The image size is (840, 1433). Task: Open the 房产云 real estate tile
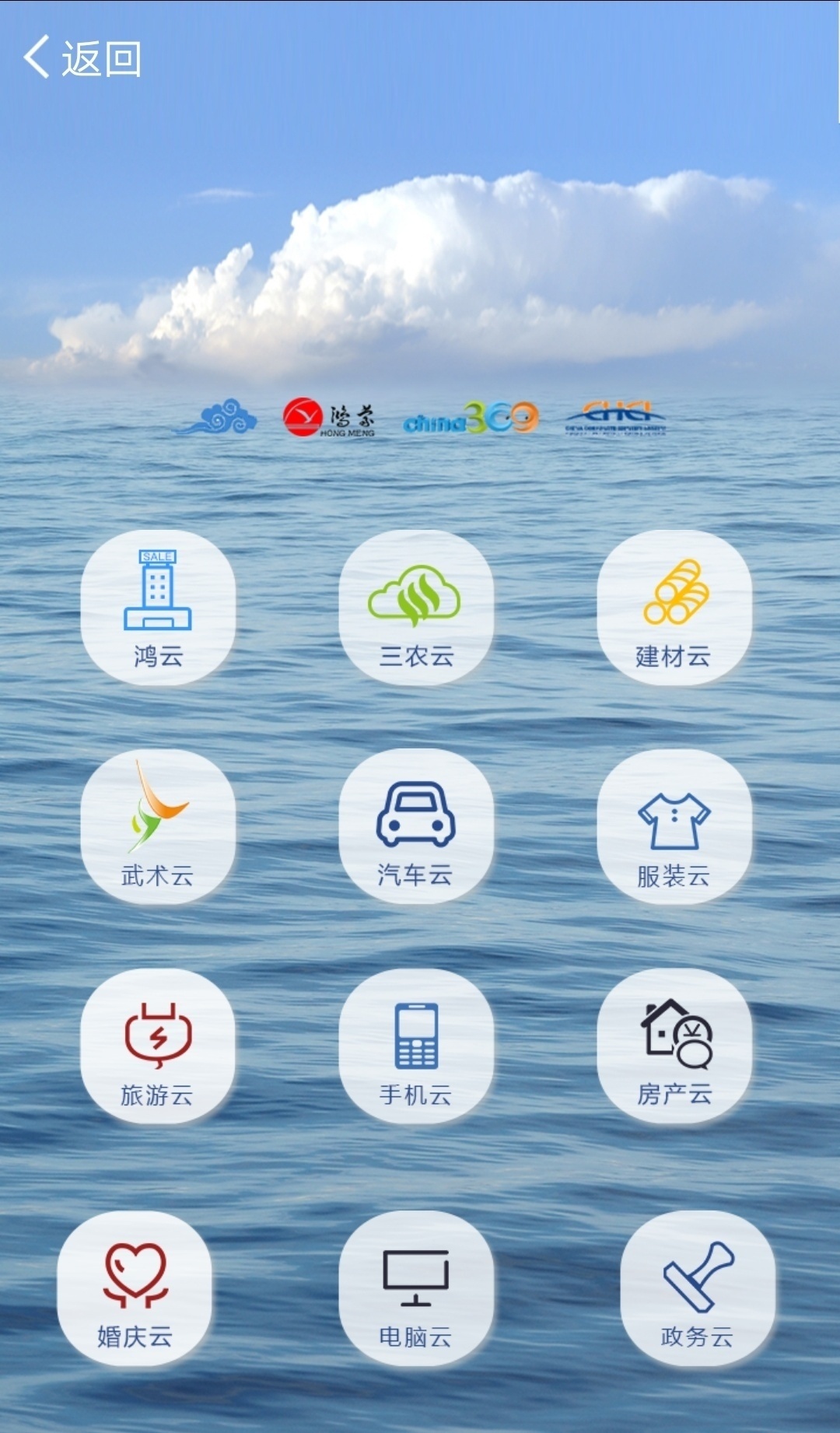point(674,1046)
